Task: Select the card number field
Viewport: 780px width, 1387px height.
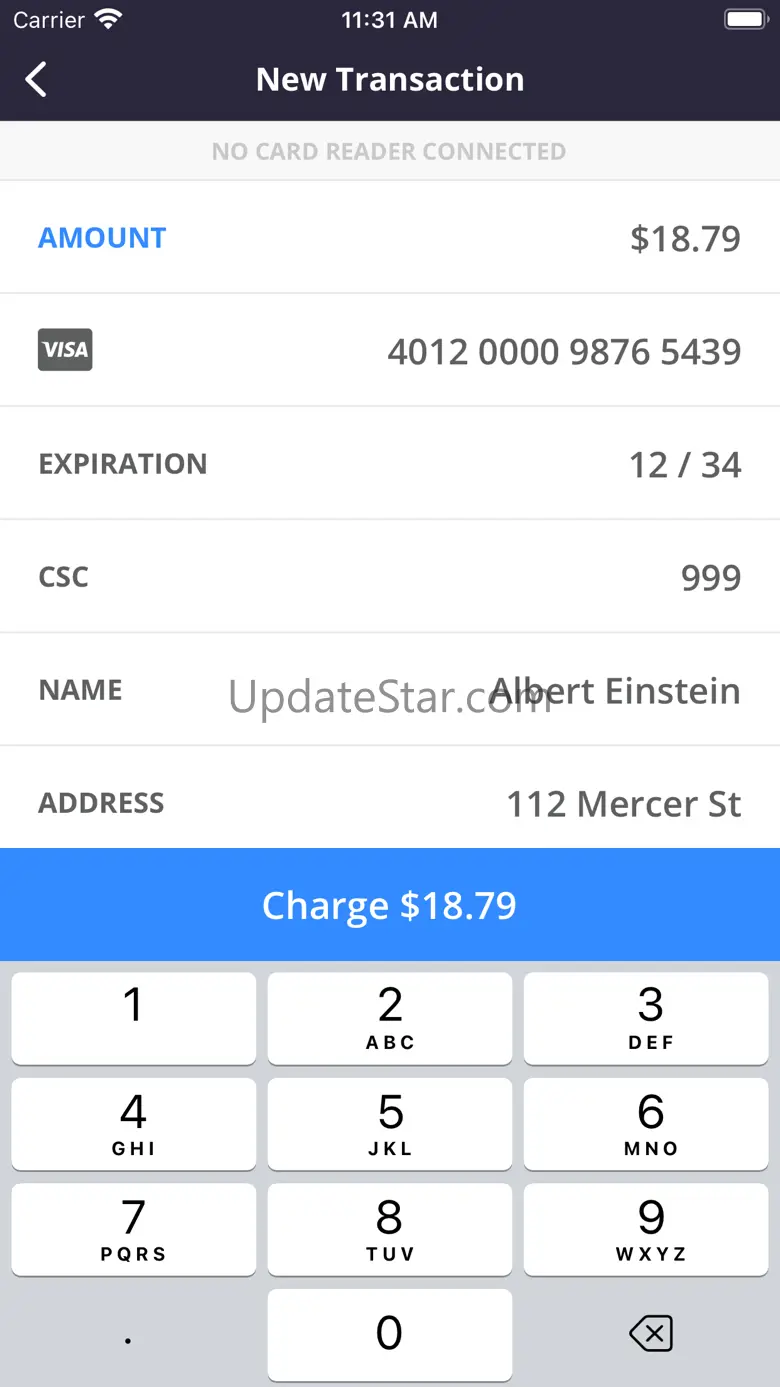Action: point(564,351)
